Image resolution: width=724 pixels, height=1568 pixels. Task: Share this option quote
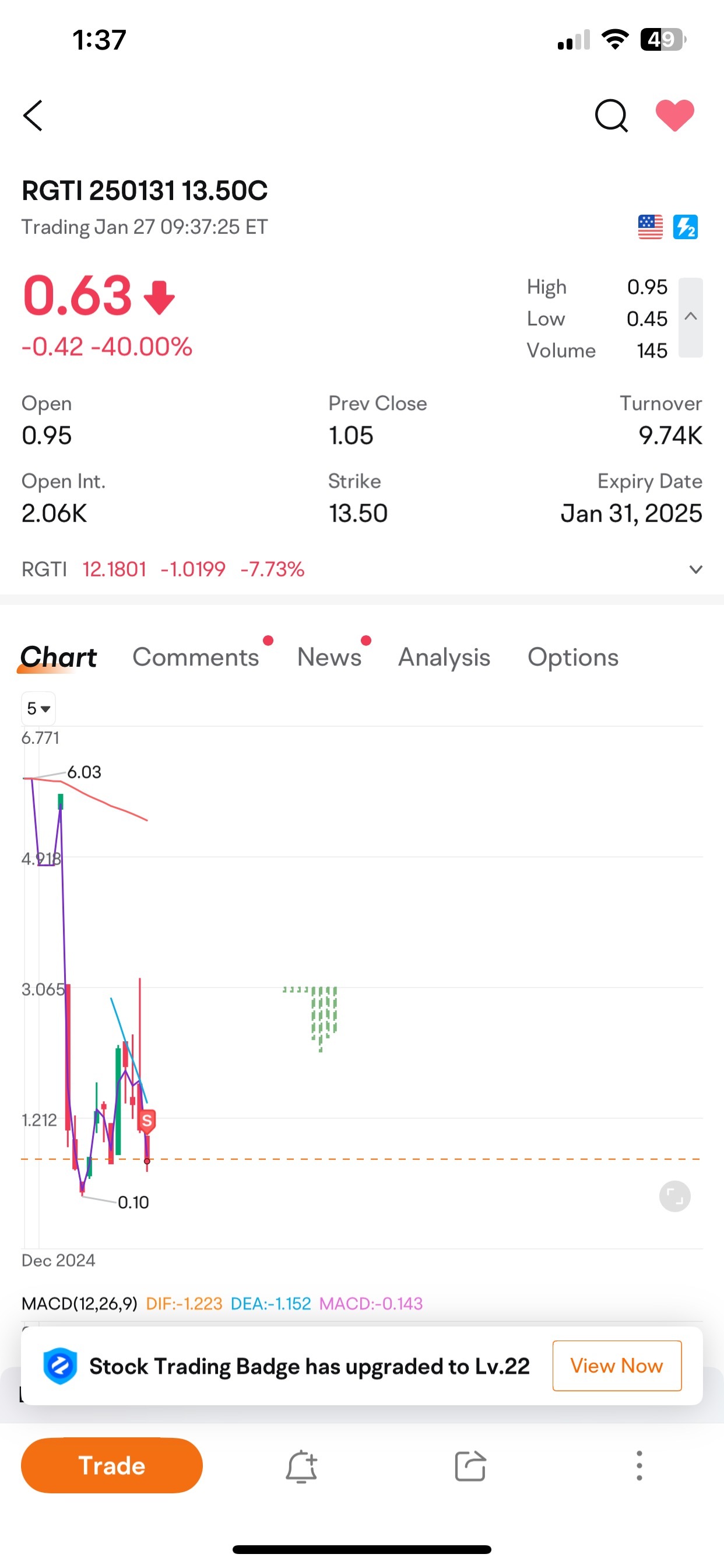(470, 1466)
